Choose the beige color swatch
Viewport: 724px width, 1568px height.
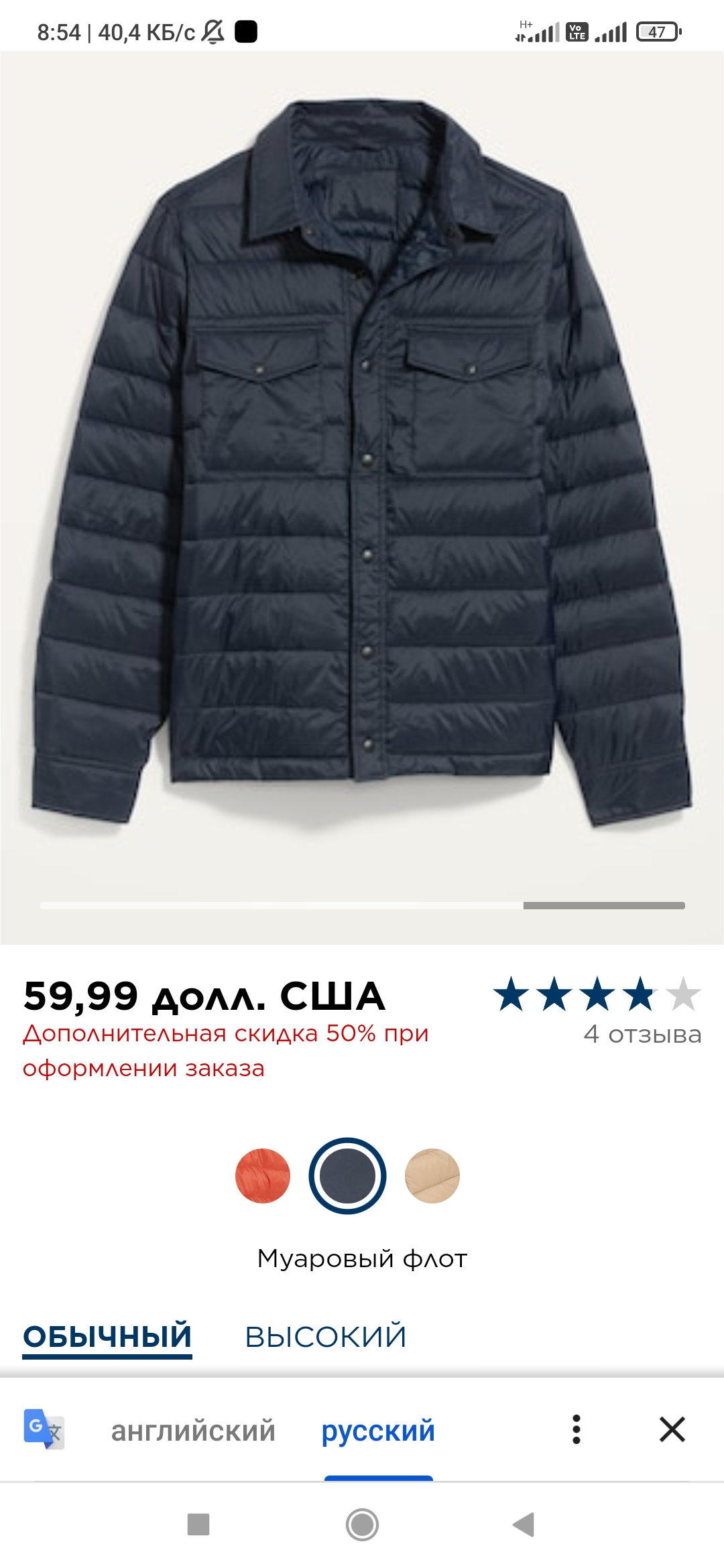432,1176
